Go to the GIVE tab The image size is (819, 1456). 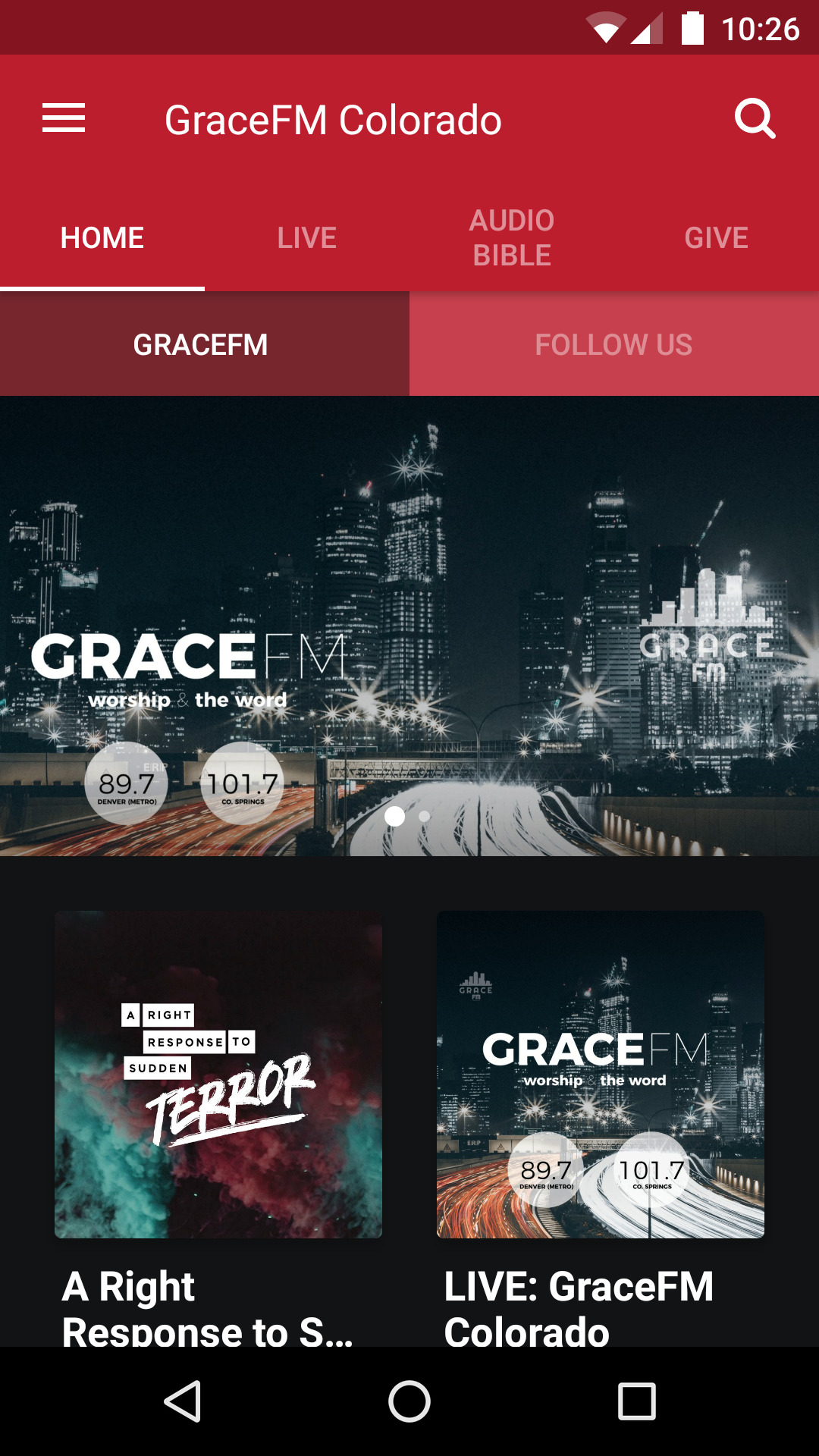tap(717, 238)
